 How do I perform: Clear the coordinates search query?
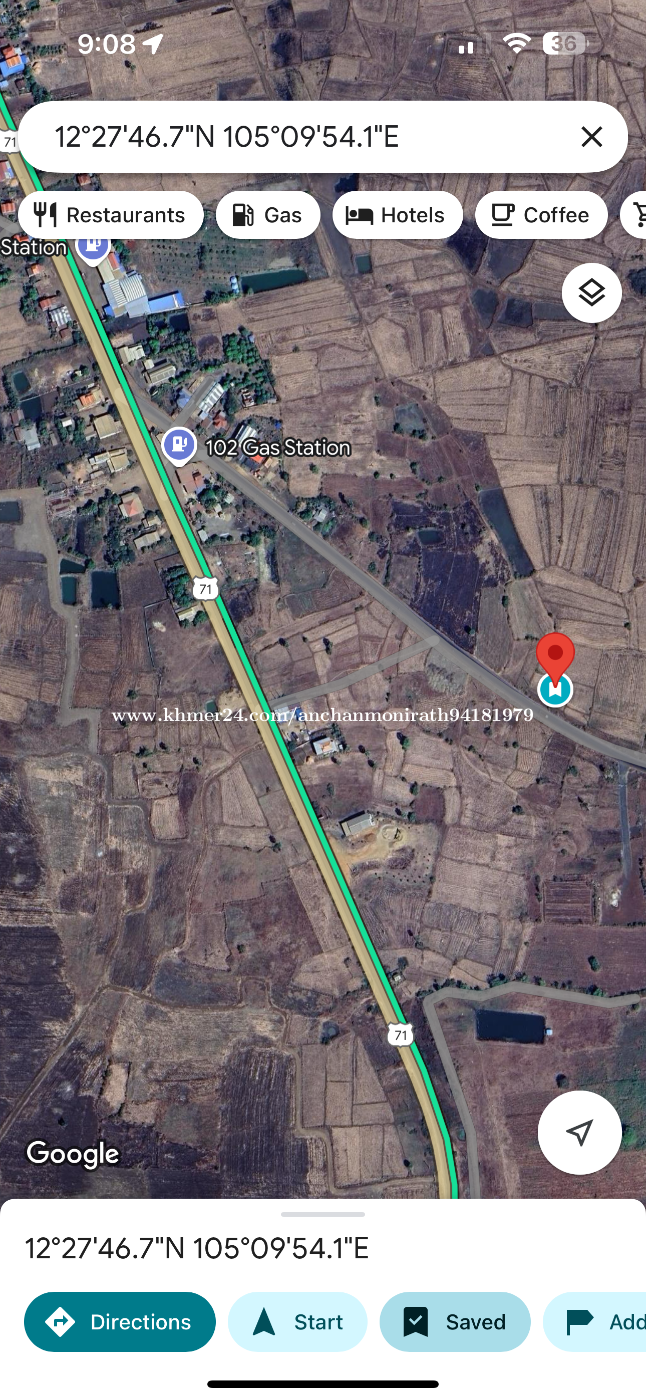[592, 137]
